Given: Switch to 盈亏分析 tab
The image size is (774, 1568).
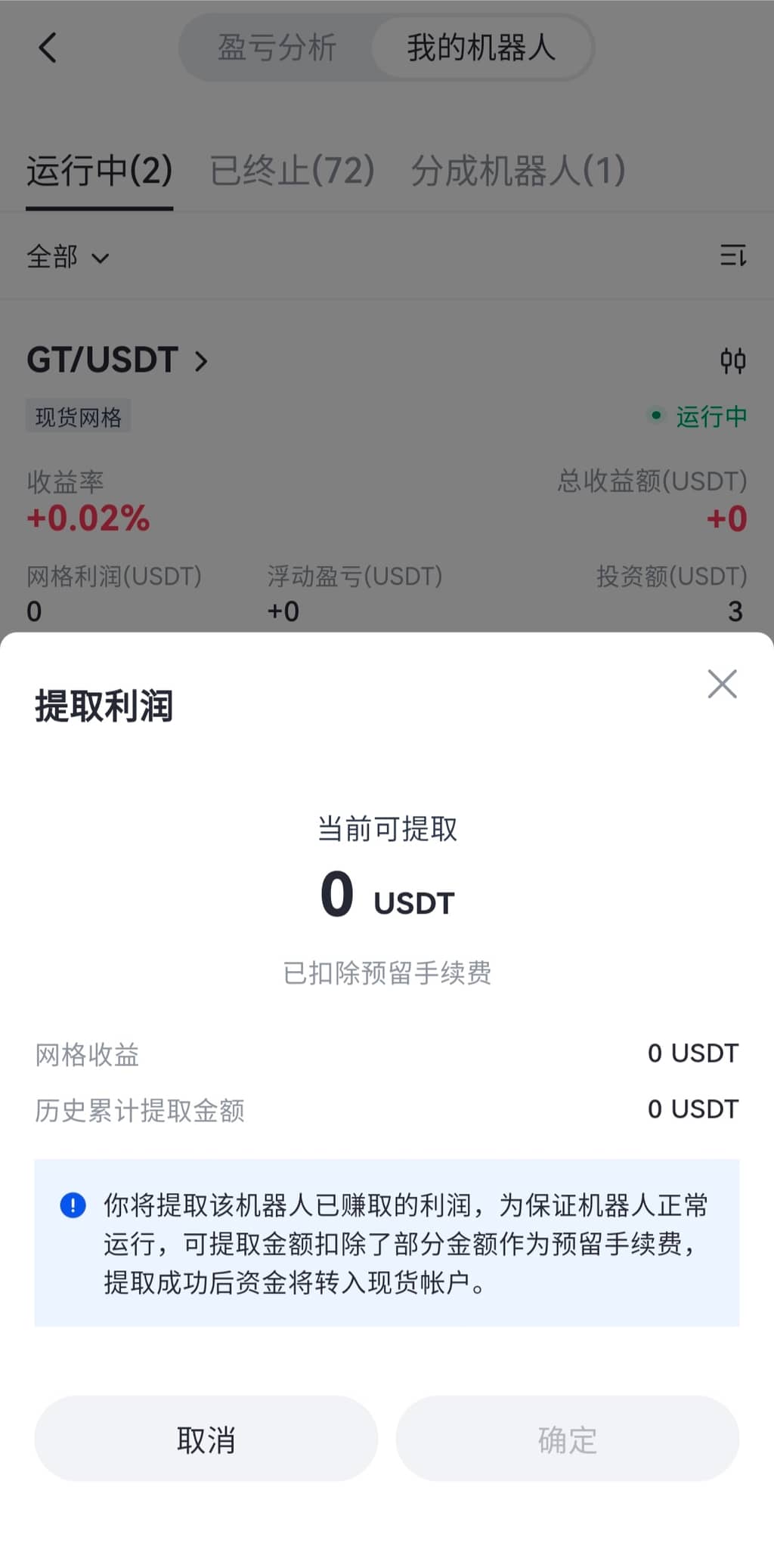Looking at the screenshot, I should (277, 48).
